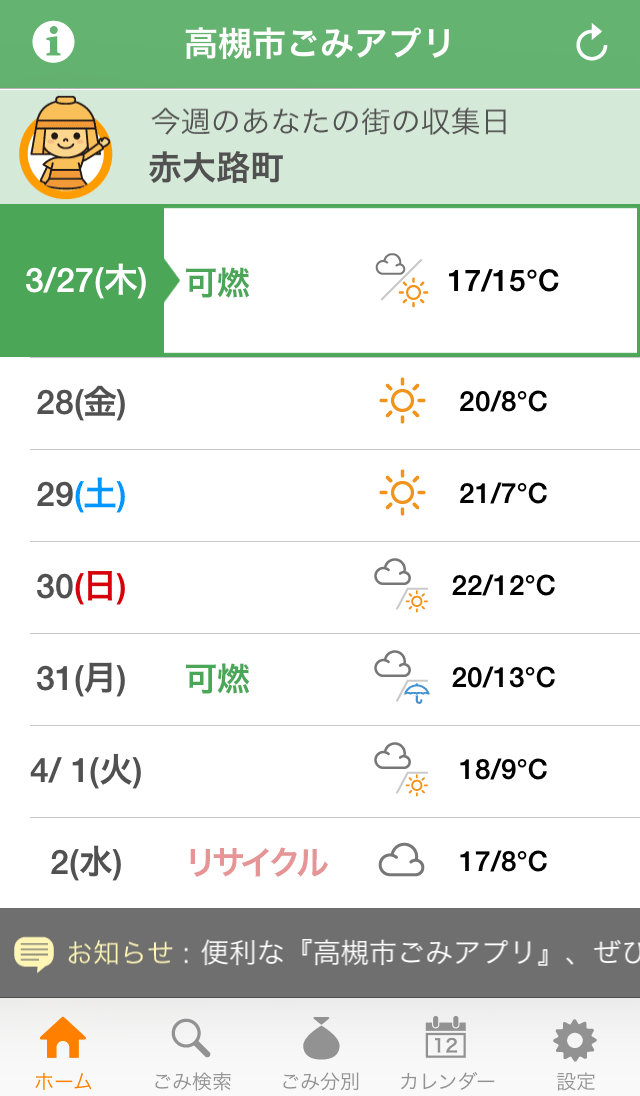Refresh the collection schedule
Screen dimensions: 640x1096
(x=591, y=42)
